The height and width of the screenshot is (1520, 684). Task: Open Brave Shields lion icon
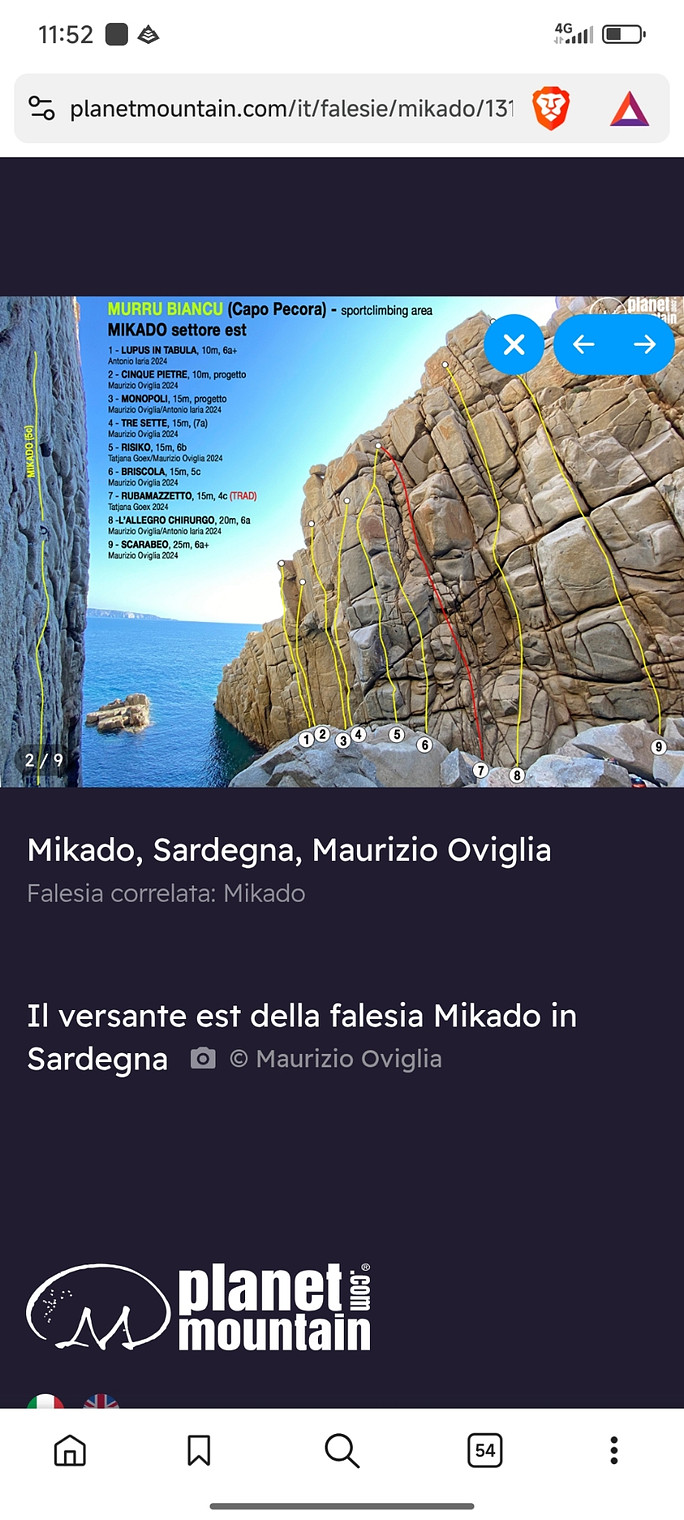(550, 109)
